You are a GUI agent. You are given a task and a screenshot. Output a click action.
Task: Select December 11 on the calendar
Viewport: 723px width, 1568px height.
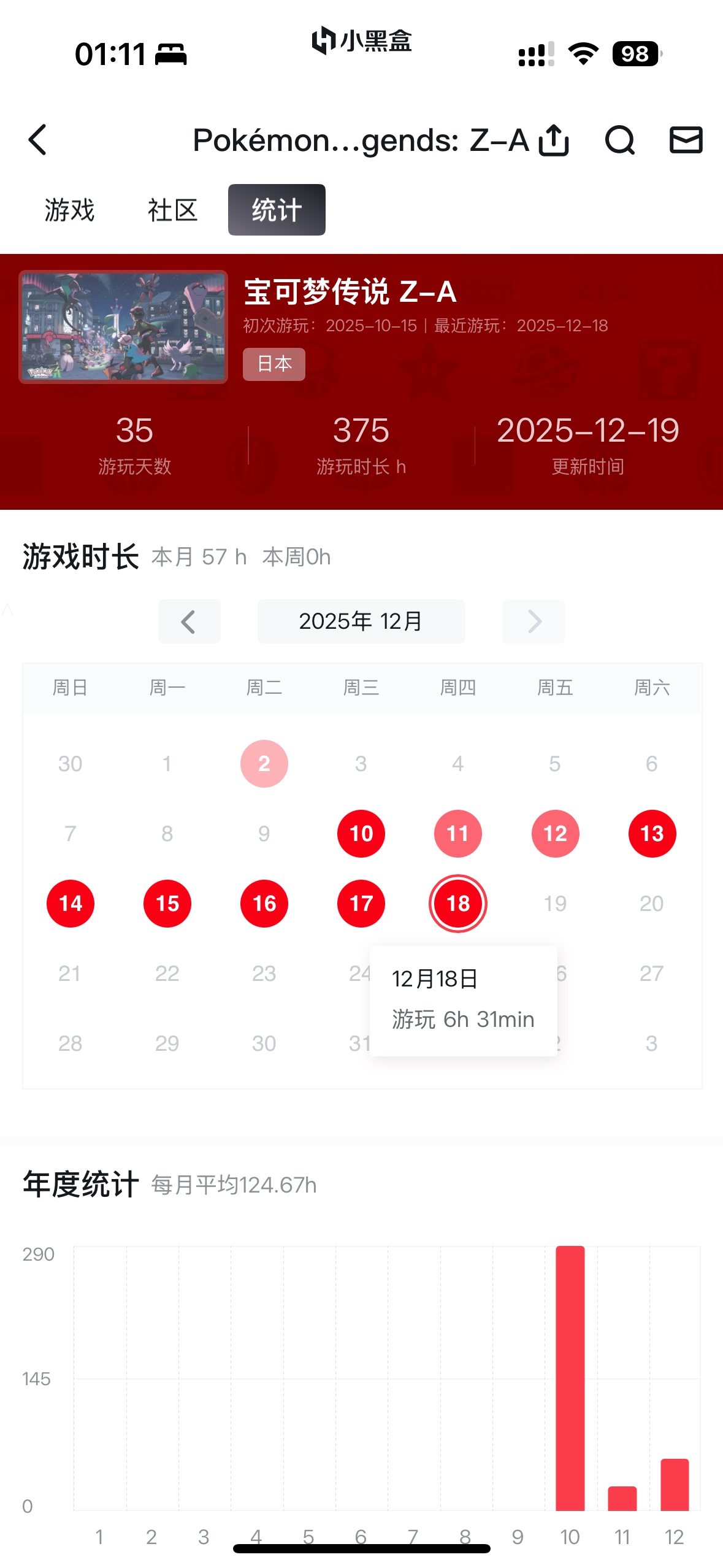[x=457, y=834]
